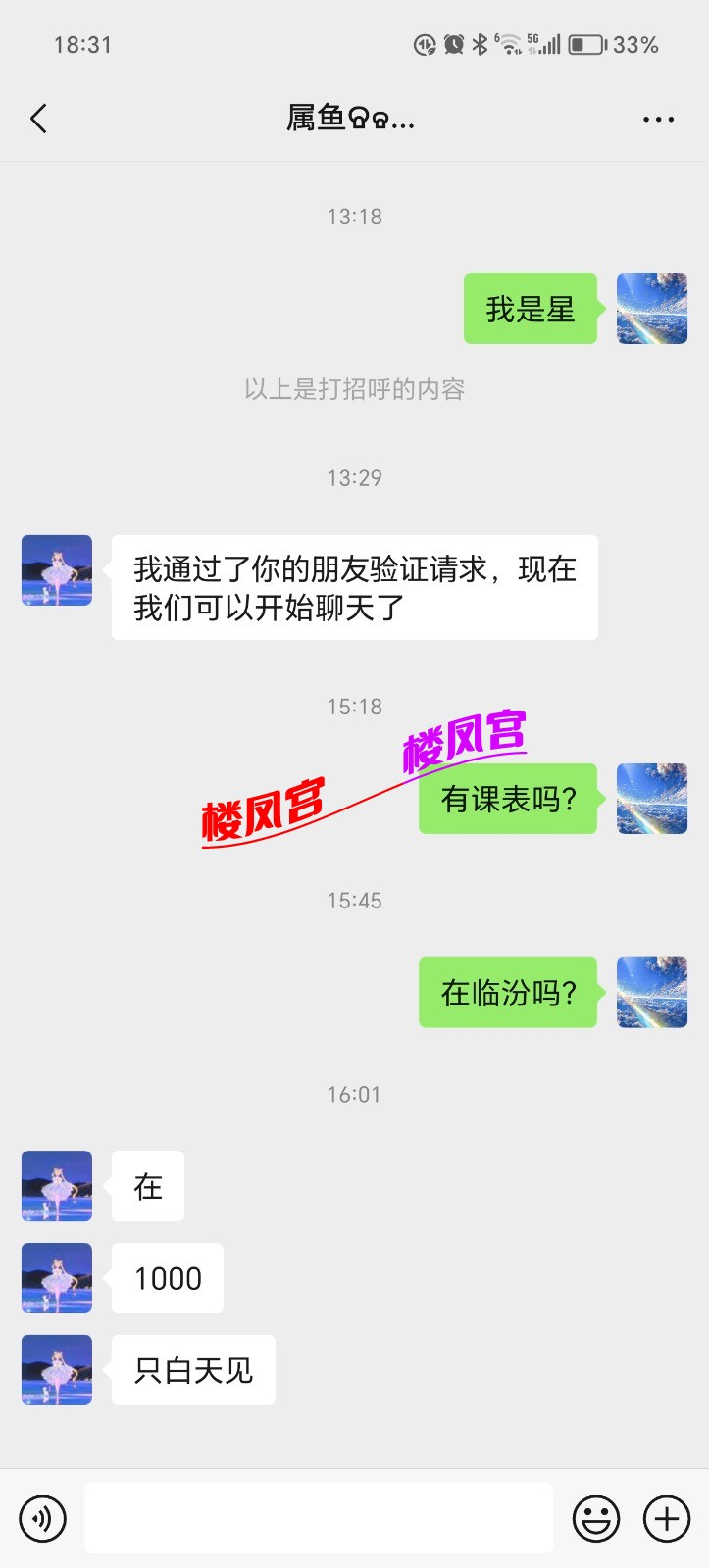Tap your sky avatar beside 我是星
The image size is (709, 1568).
coord(651,309)
